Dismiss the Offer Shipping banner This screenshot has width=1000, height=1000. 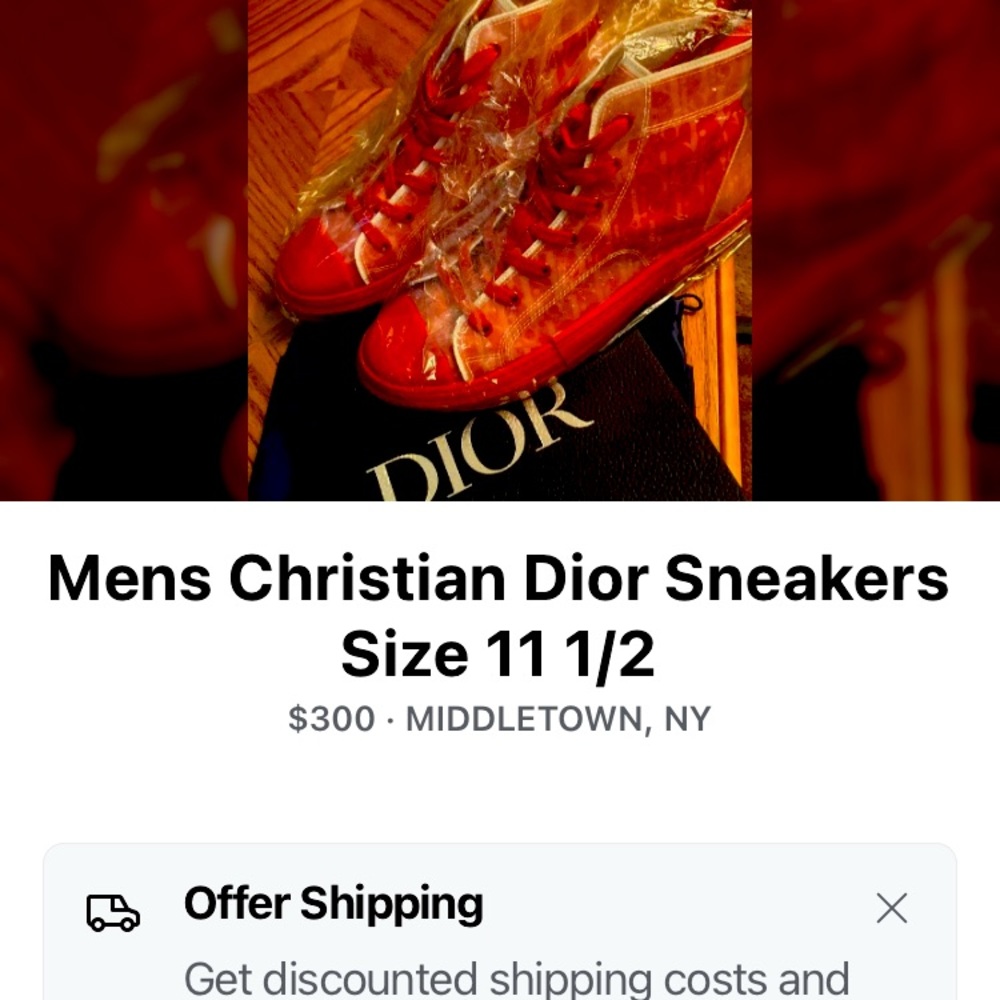pyautogui.click(x=891, y=908)
